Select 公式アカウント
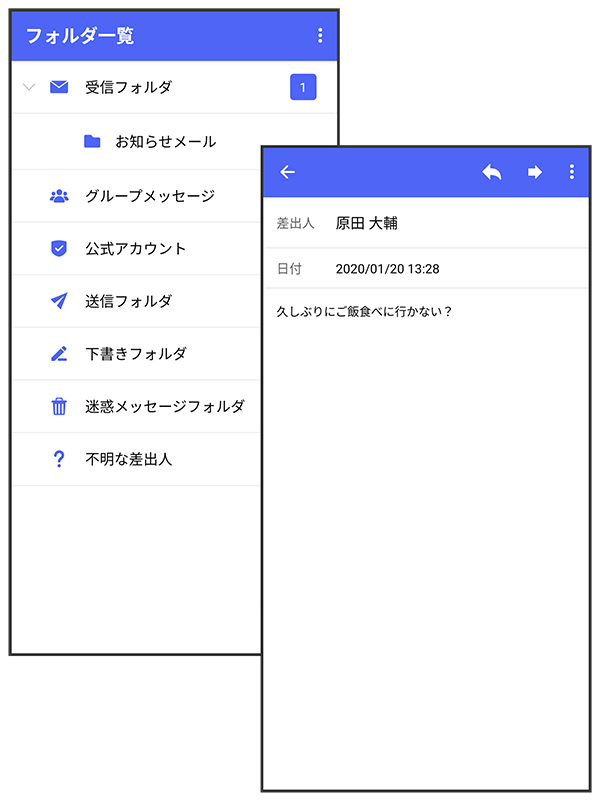600x801 pixels. pos(135,248)
